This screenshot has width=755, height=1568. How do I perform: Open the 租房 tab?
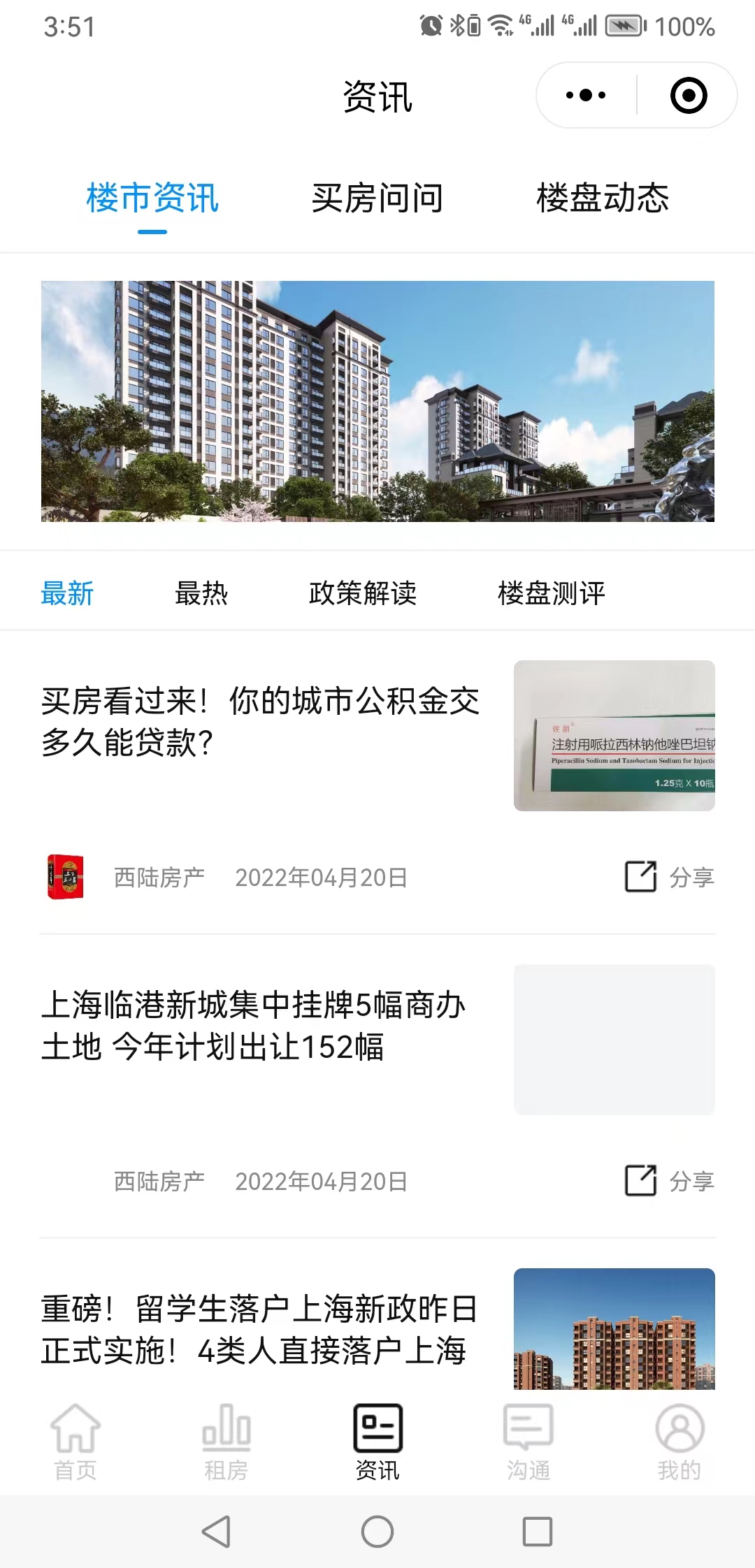tap(226, 1442)
